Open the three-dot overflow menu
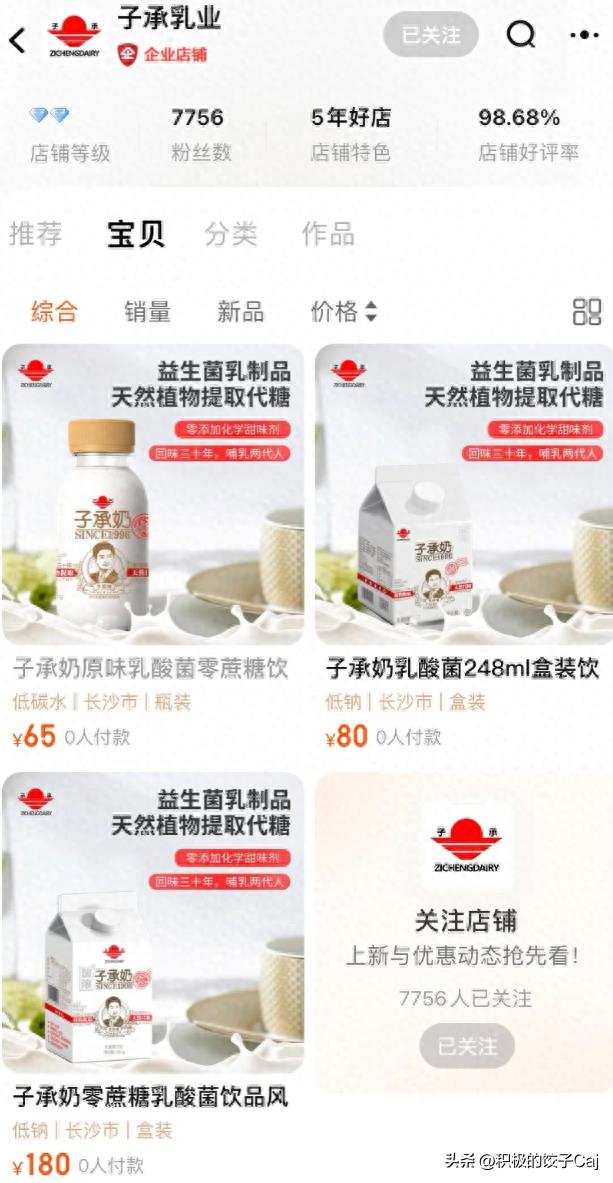The image size is (613, 1183). pyautogui.click(x=584, y=35)
